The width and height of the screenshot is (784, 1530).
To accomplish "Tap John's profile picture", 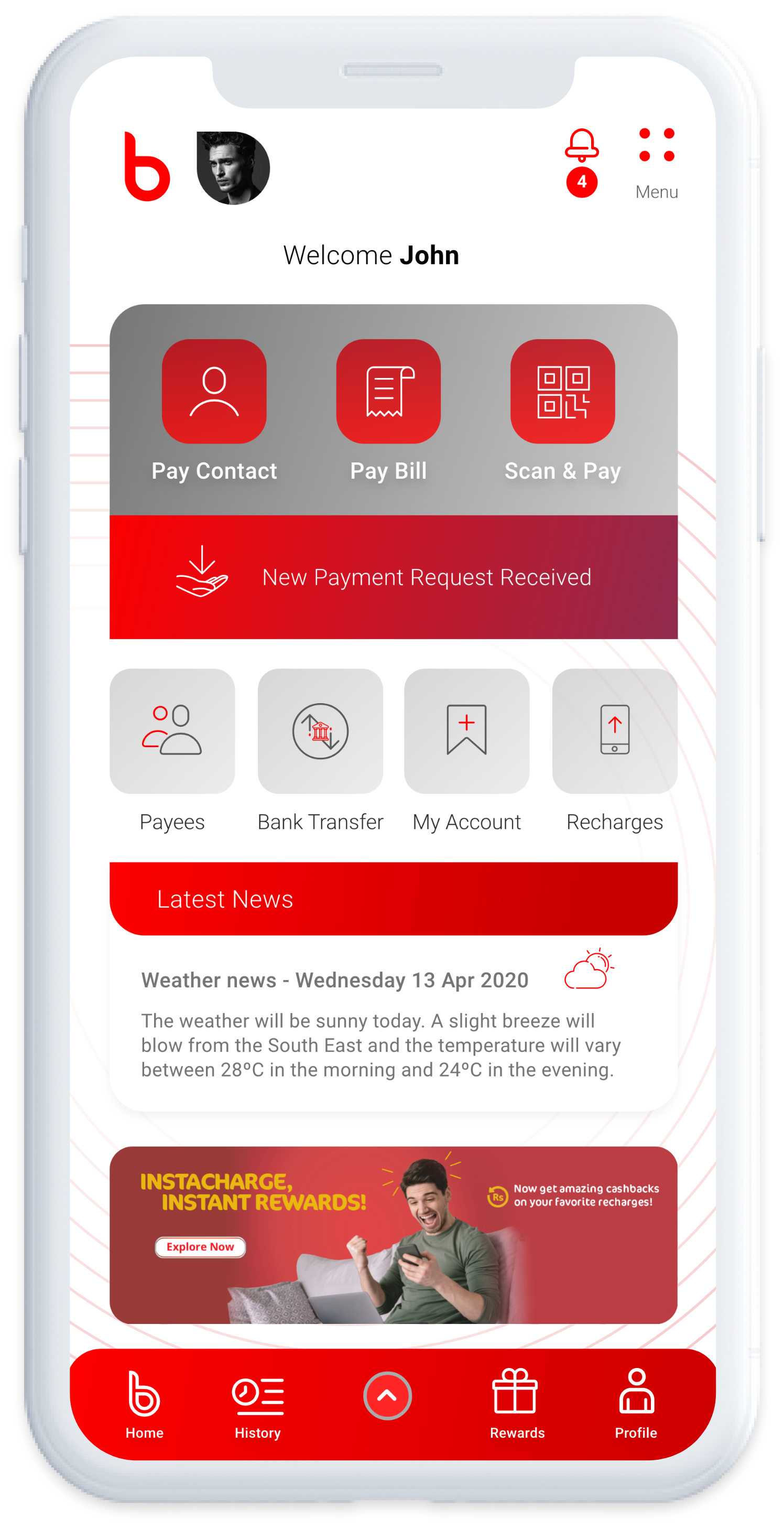I will pos(233,168).
